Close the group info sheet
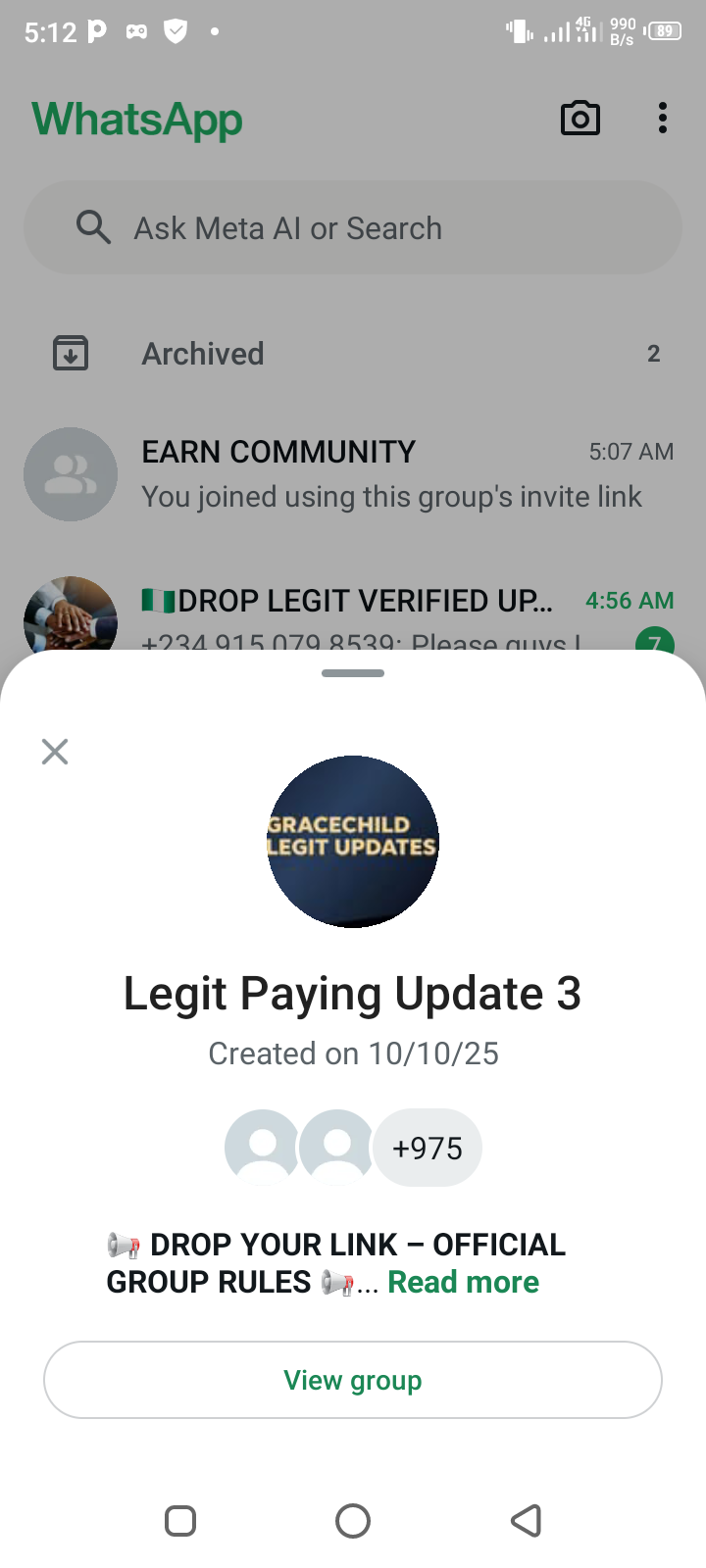706x1568 pixels. [x=55, y=752]
